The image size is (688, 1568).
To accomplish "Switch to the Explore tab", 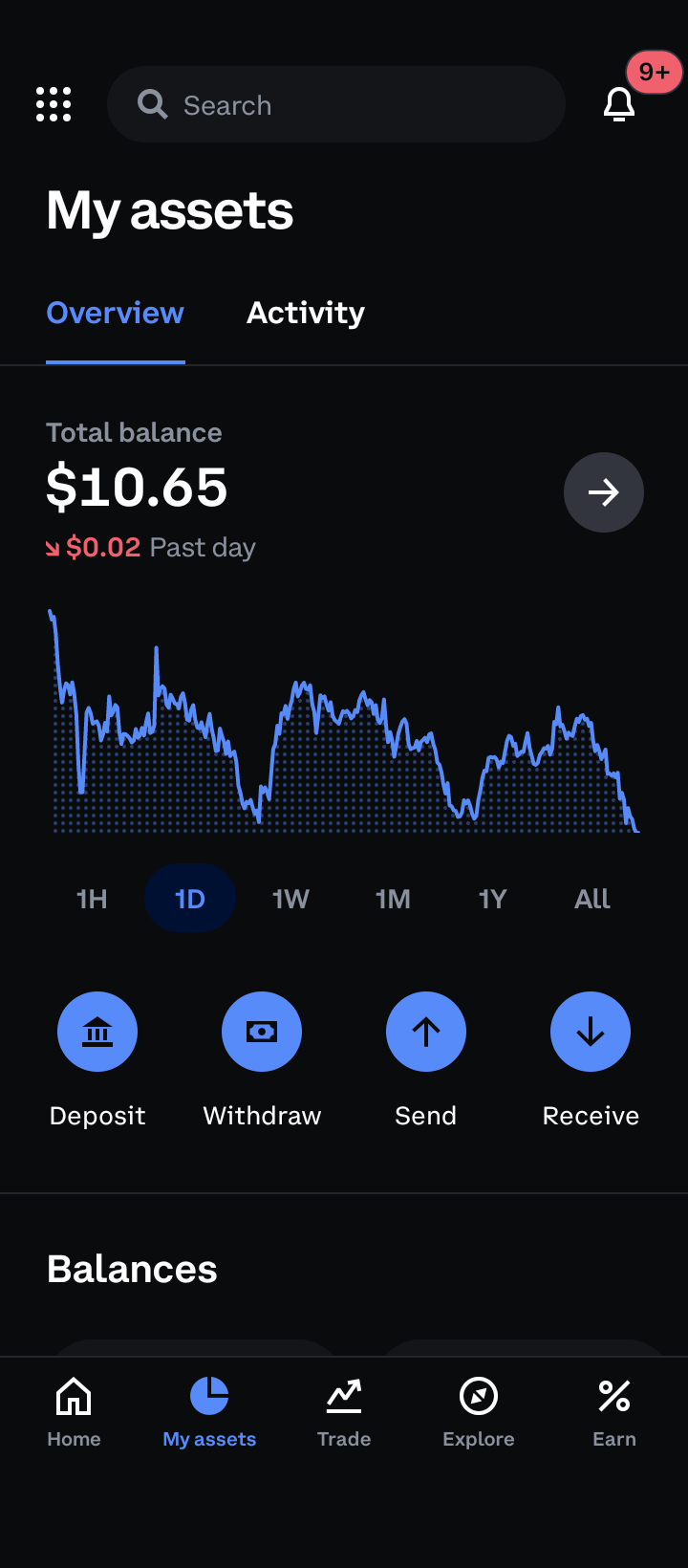I will 479,1412.
